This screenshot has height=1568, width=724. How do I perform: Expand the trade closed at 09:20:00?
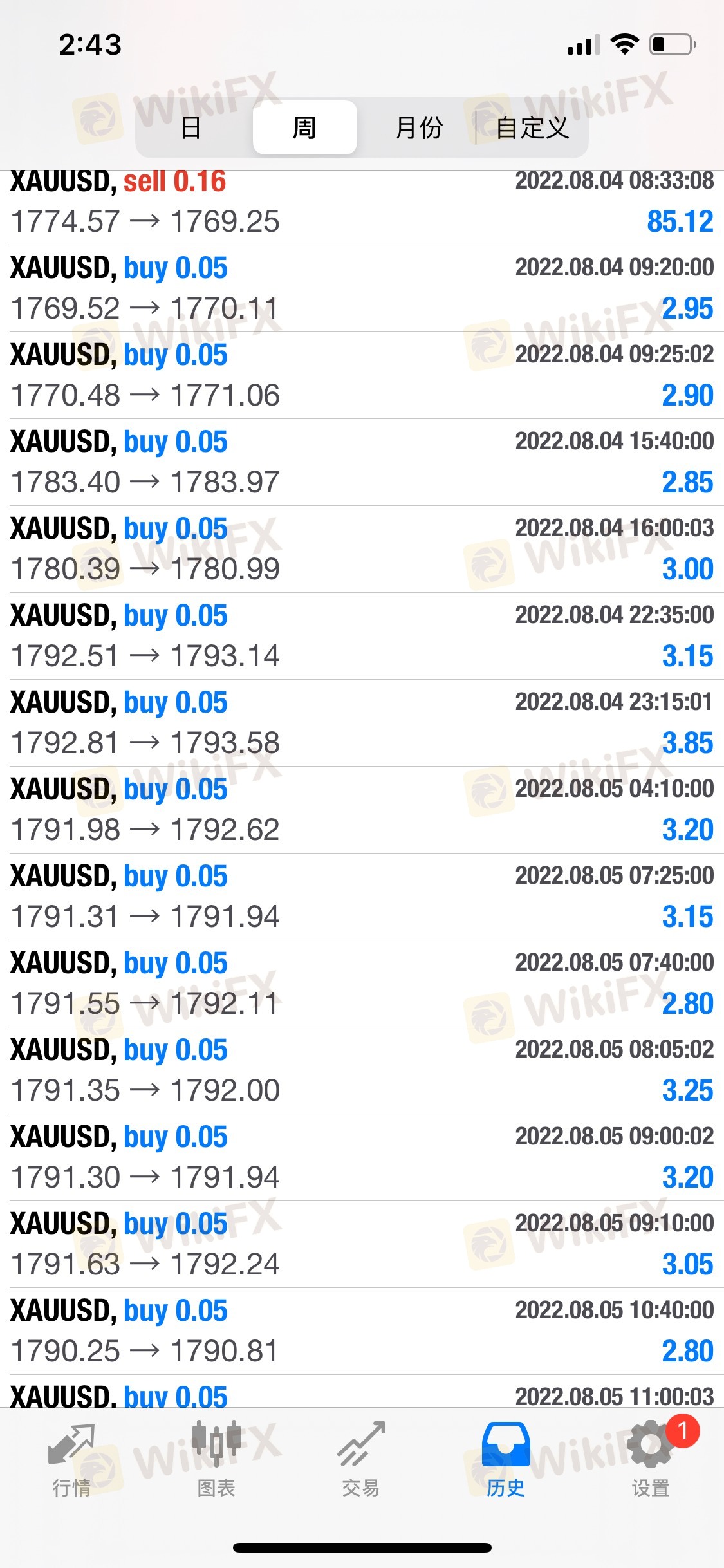tap(362, 288)
